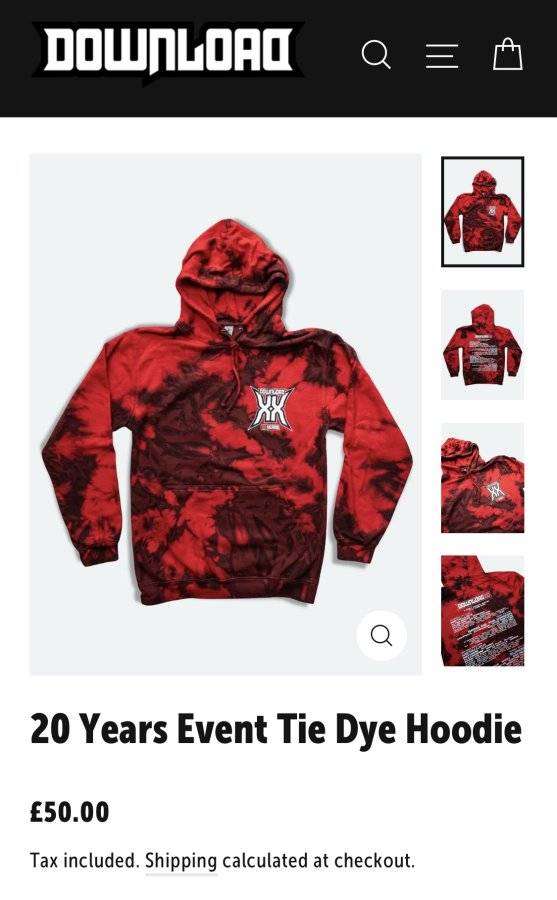
Task: Select the thumbnail with back print close-up
Action: (482, 611)
